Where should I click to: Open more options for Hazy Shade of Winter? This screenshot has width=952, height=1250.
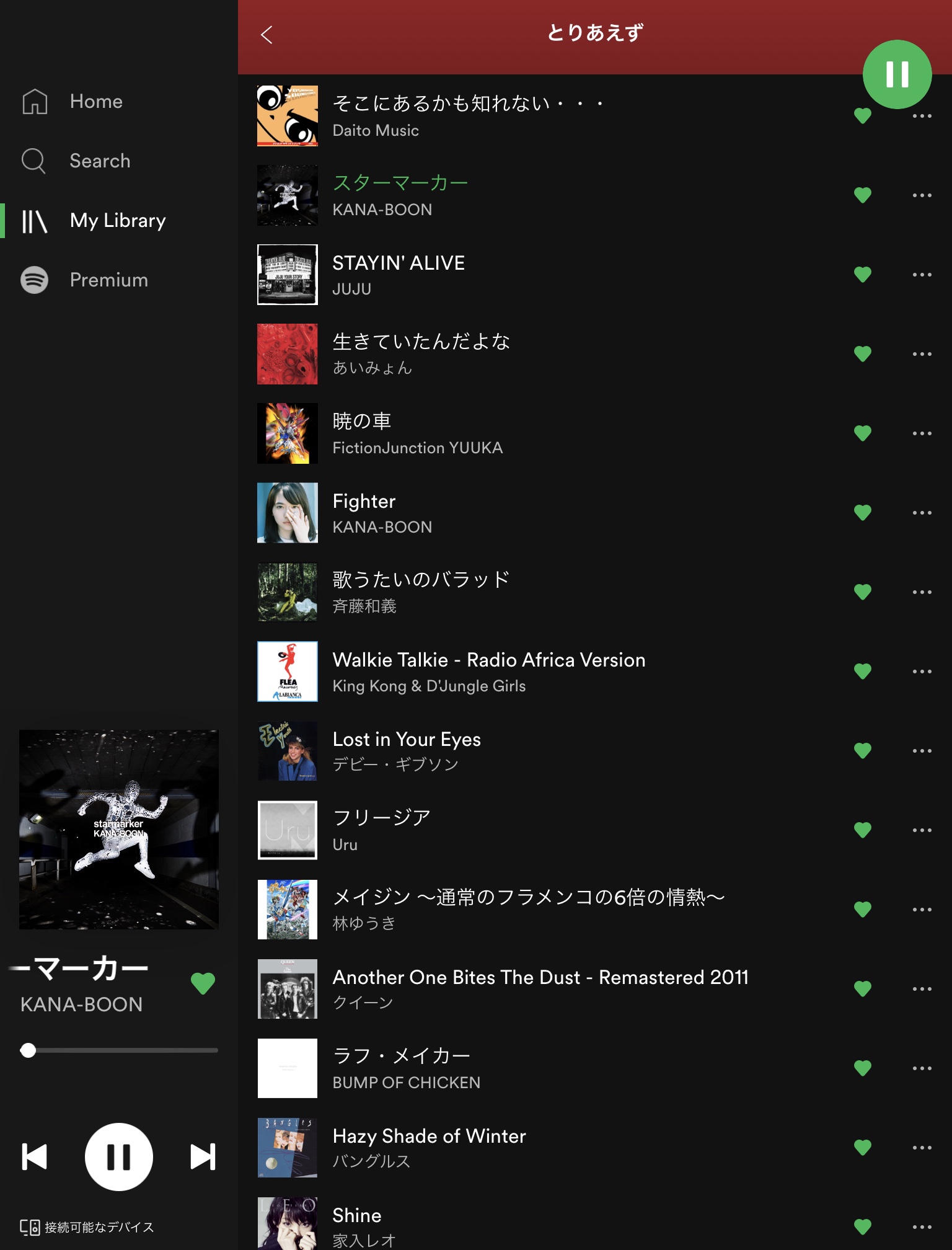[x=922, y=1148]
